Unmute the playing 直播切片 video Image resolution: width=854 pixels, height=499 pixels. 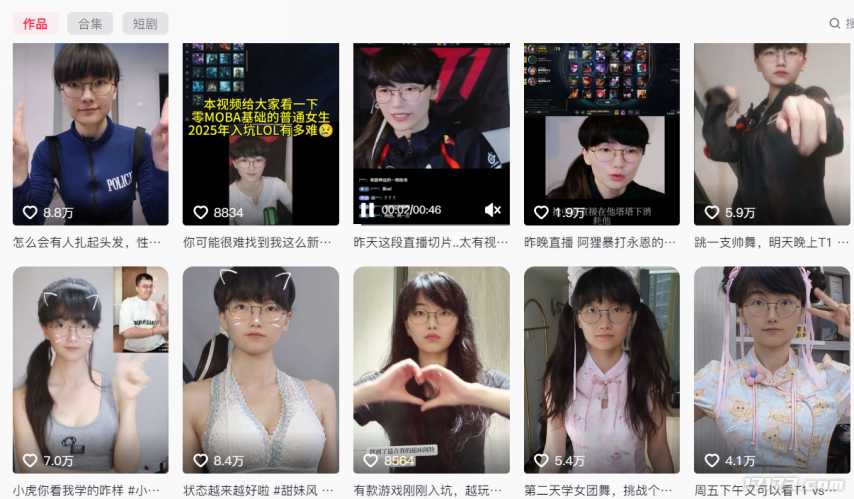[x=492, y=210]
